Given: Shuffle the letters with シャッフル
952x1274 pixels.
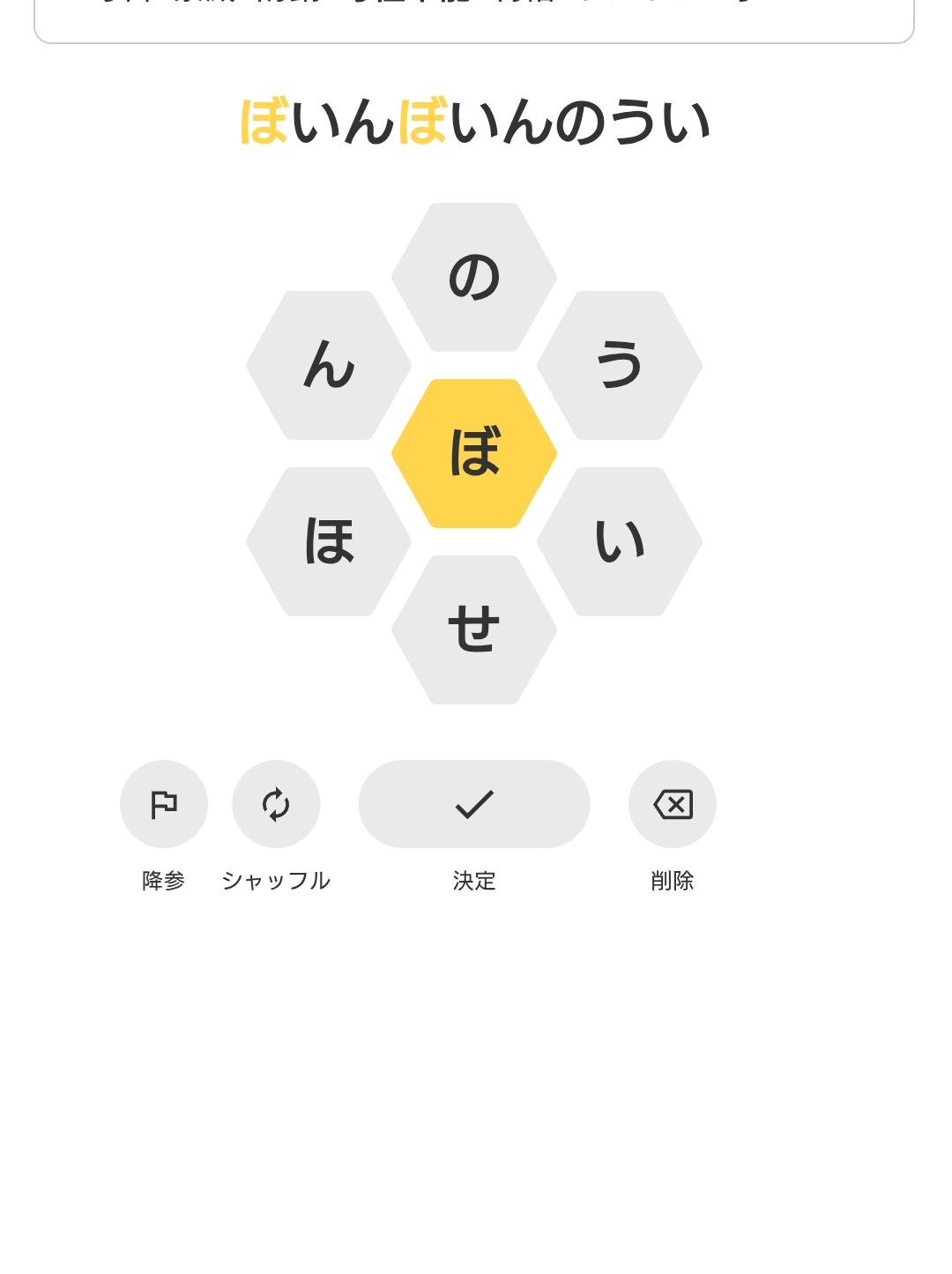Looking at the screenshot, I should click(276, 804).
